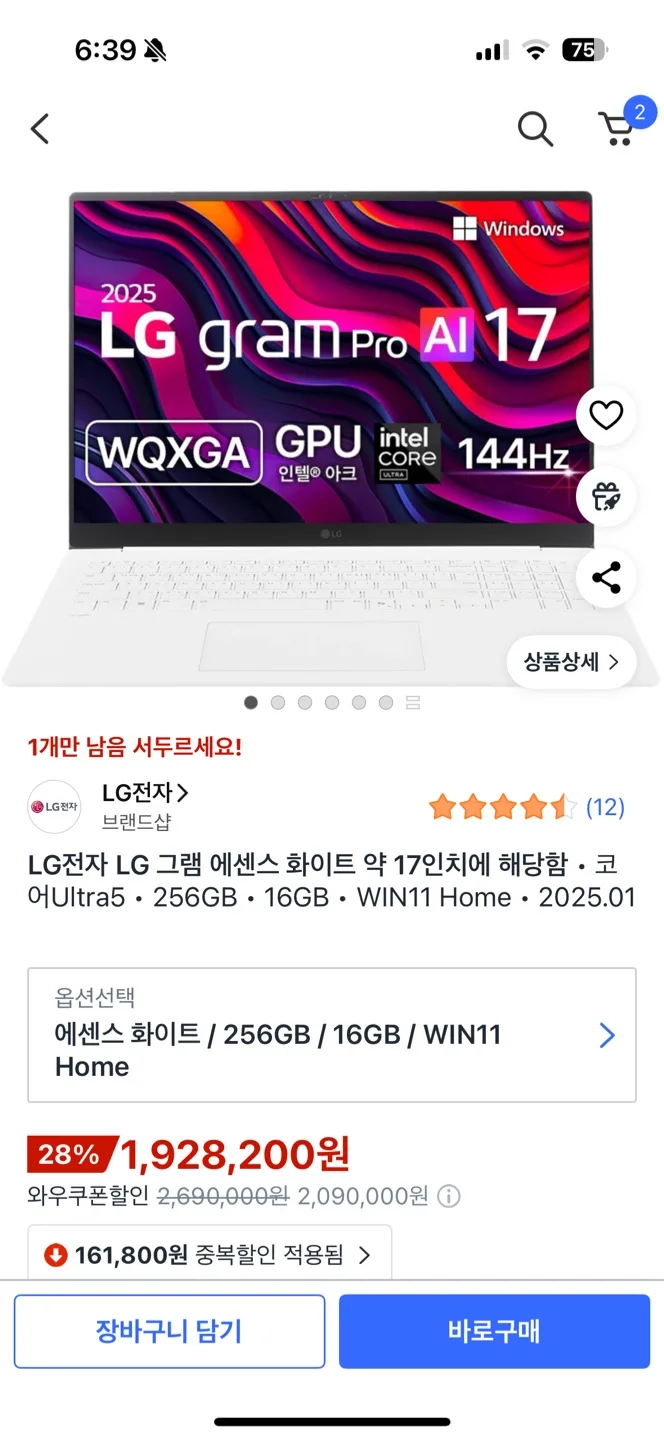This screenshot has width=664, height=1440.
Task: Send this product as a gift
Action: (x=606, y=496)
